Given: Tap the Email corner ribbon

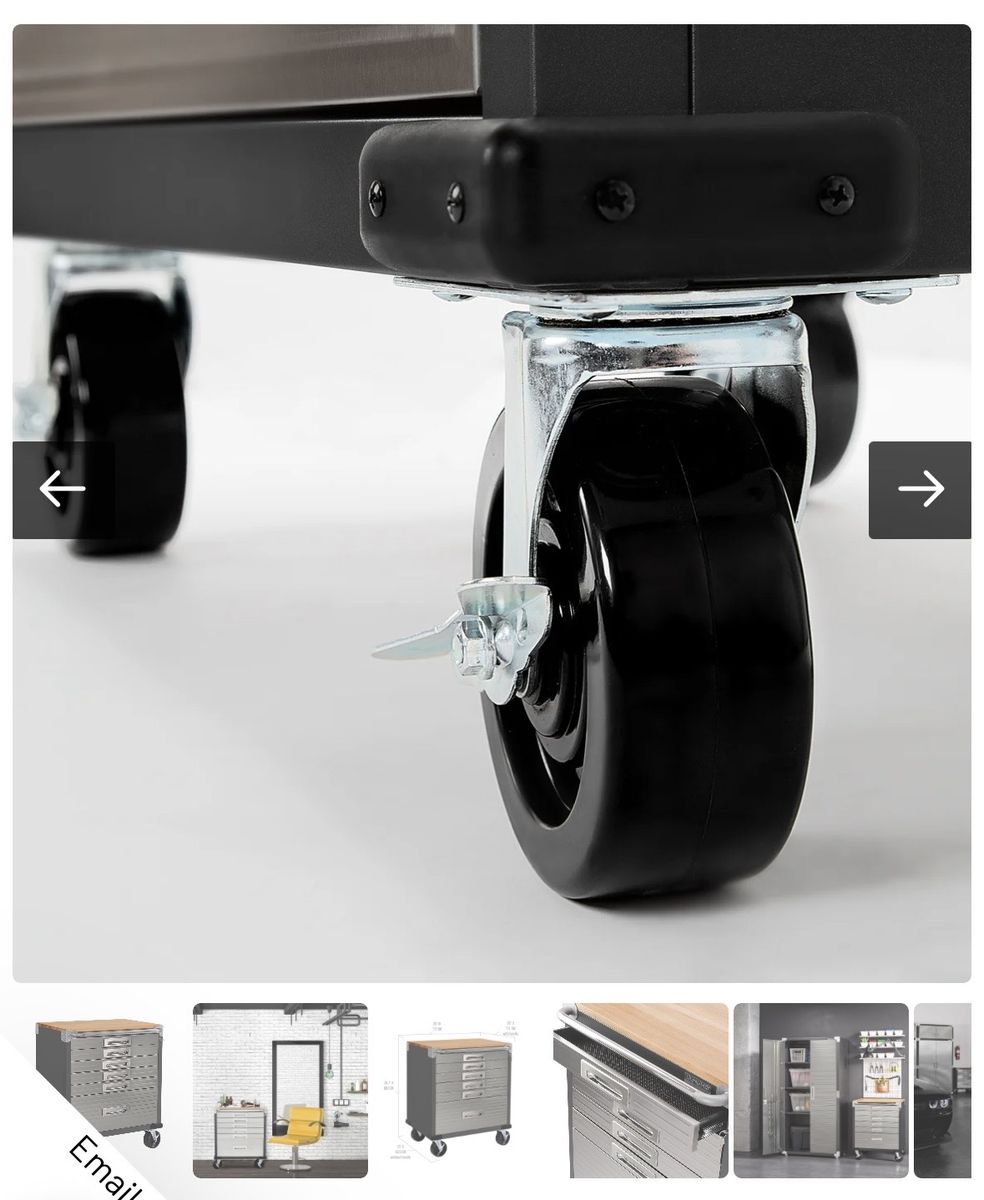Looking at the screenshot, I should [100, 1165].
